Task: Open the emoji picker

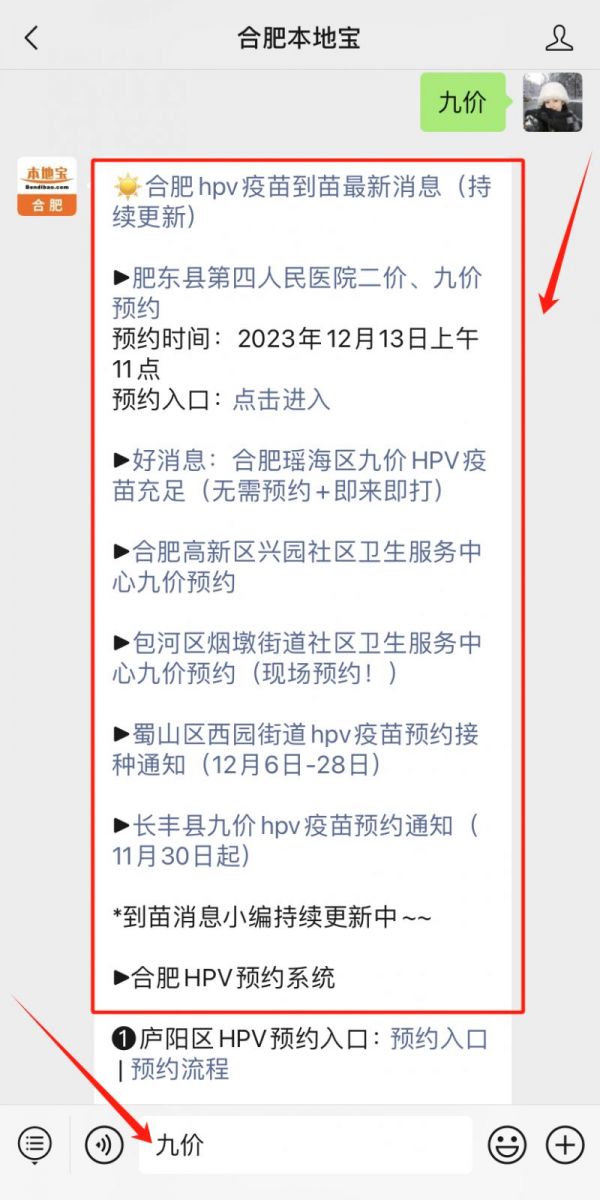Action: tap(507, 1144)
